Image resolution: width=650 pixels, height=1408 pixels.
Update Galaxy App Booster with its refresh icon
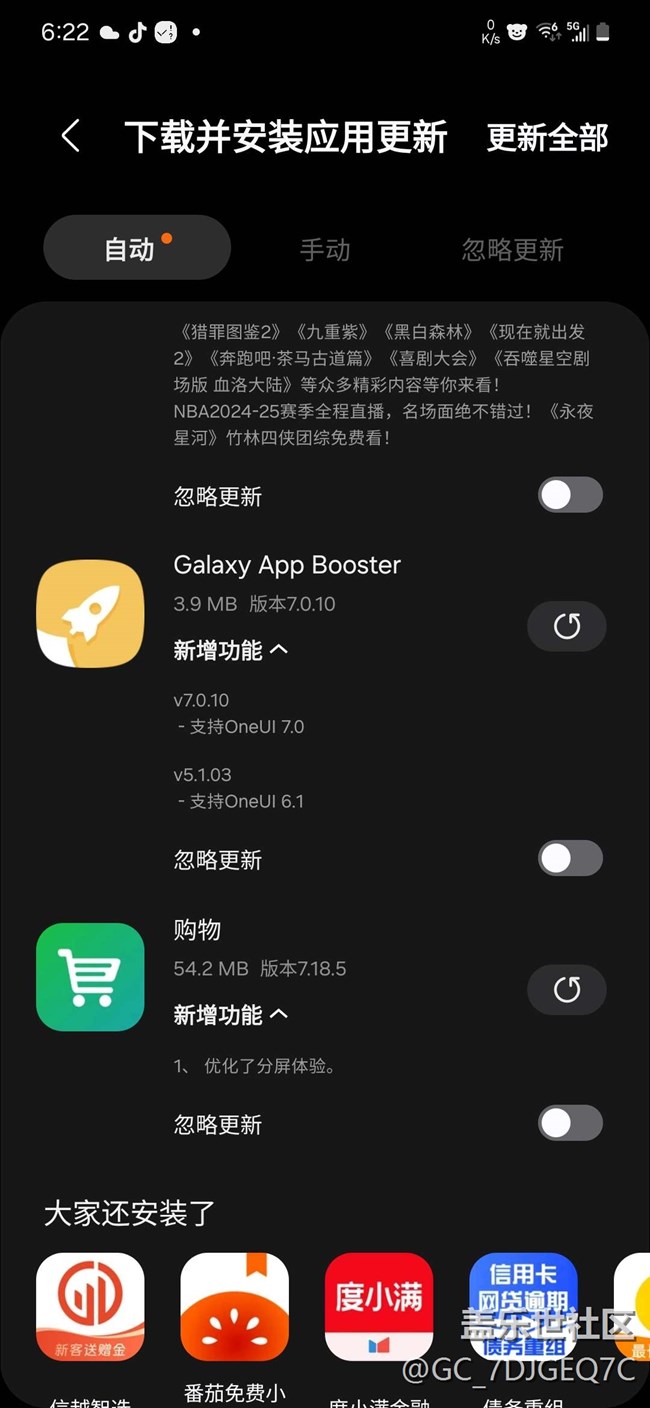[x=567, y=627]
